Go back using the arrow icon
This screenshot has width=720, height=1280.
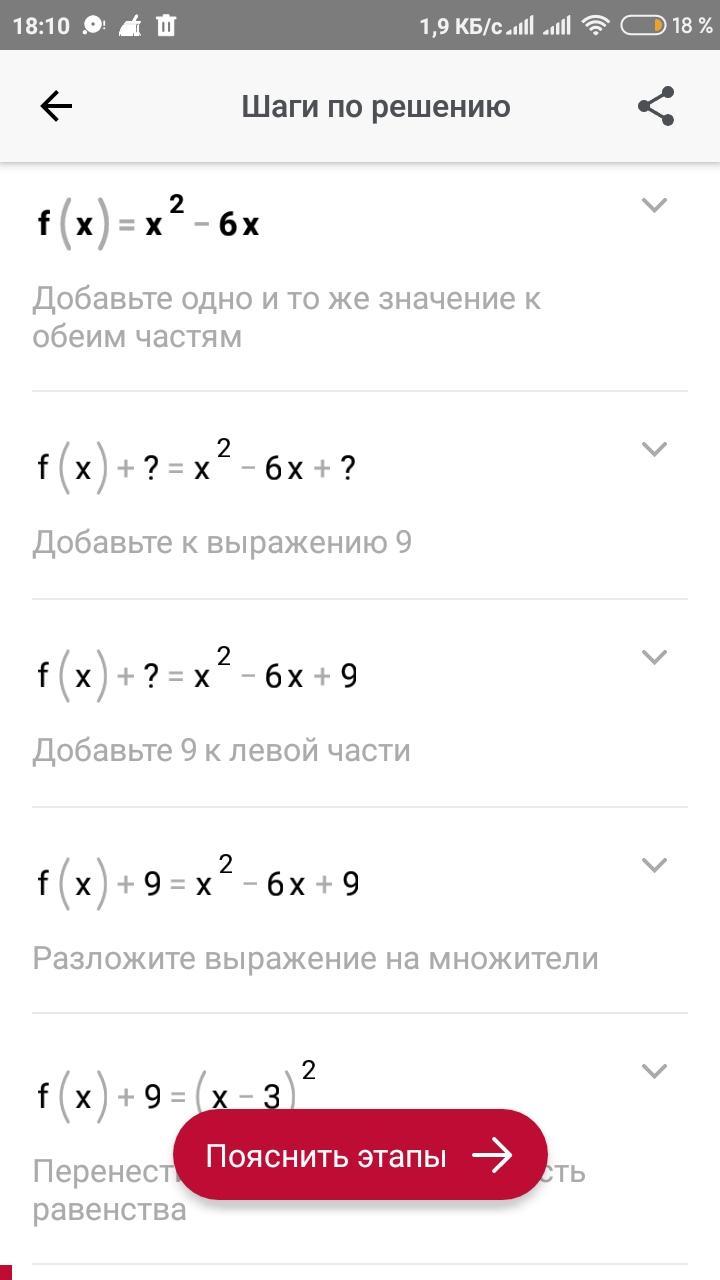click(x=56, y=107)
